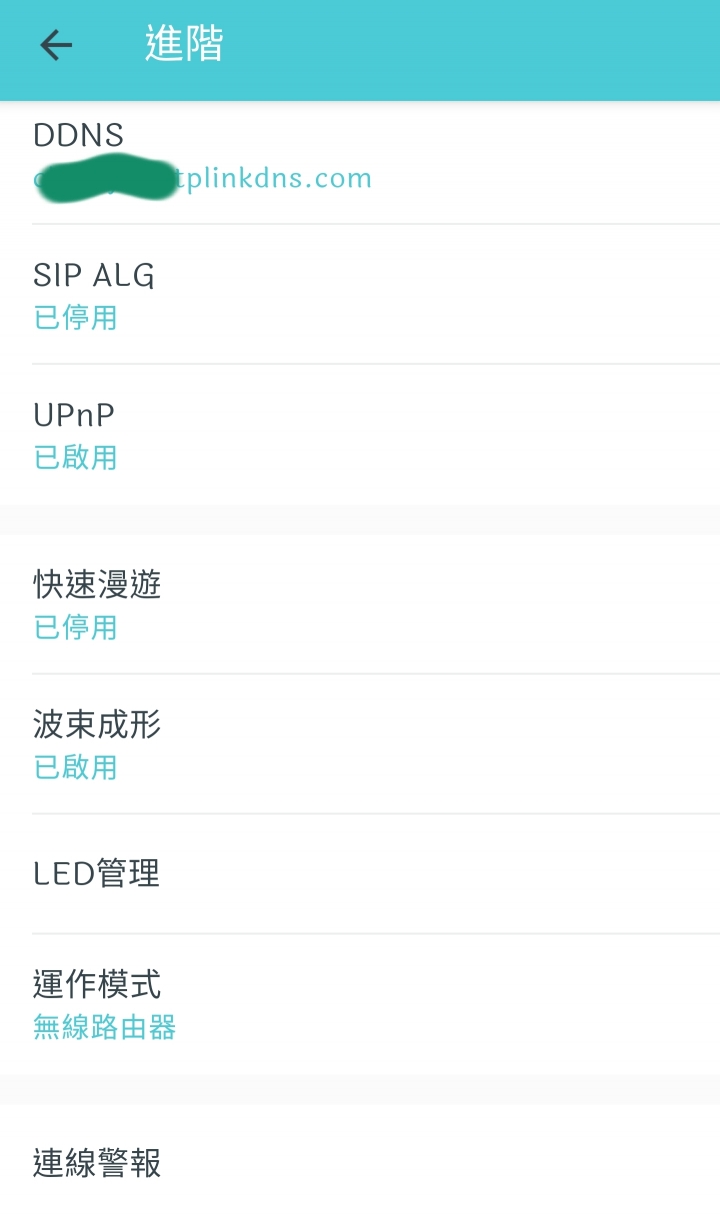Viewport: 720px width, 1220px height.
Task: Open 連線警報
Action: pos(360,1163)
